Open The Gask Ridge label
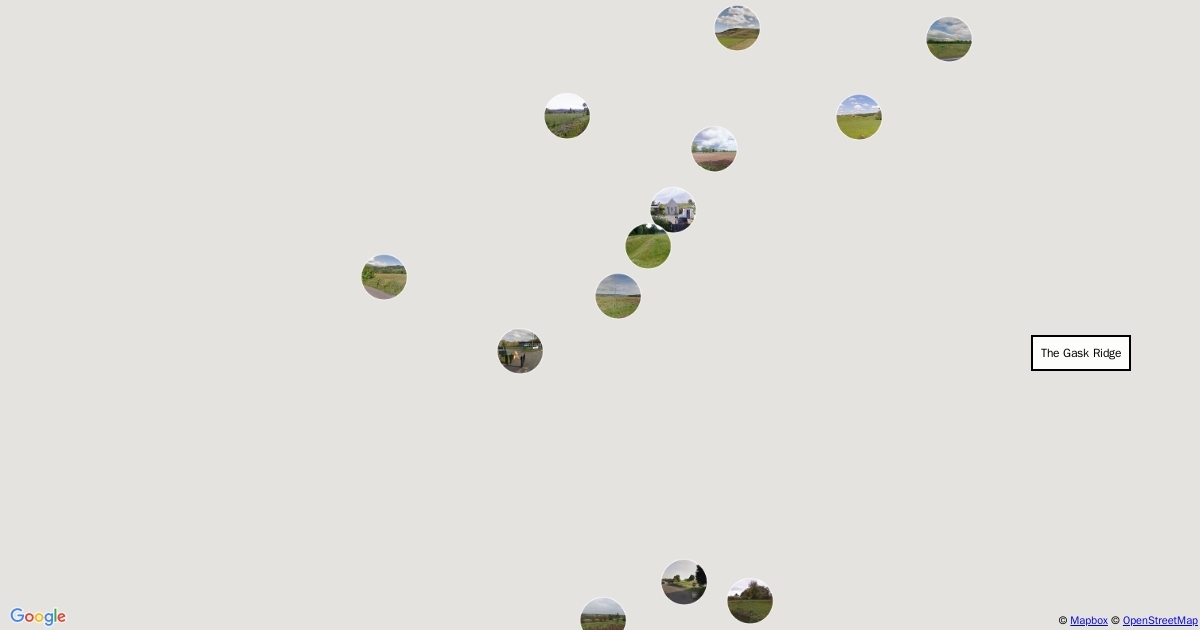 [1081, 353]
